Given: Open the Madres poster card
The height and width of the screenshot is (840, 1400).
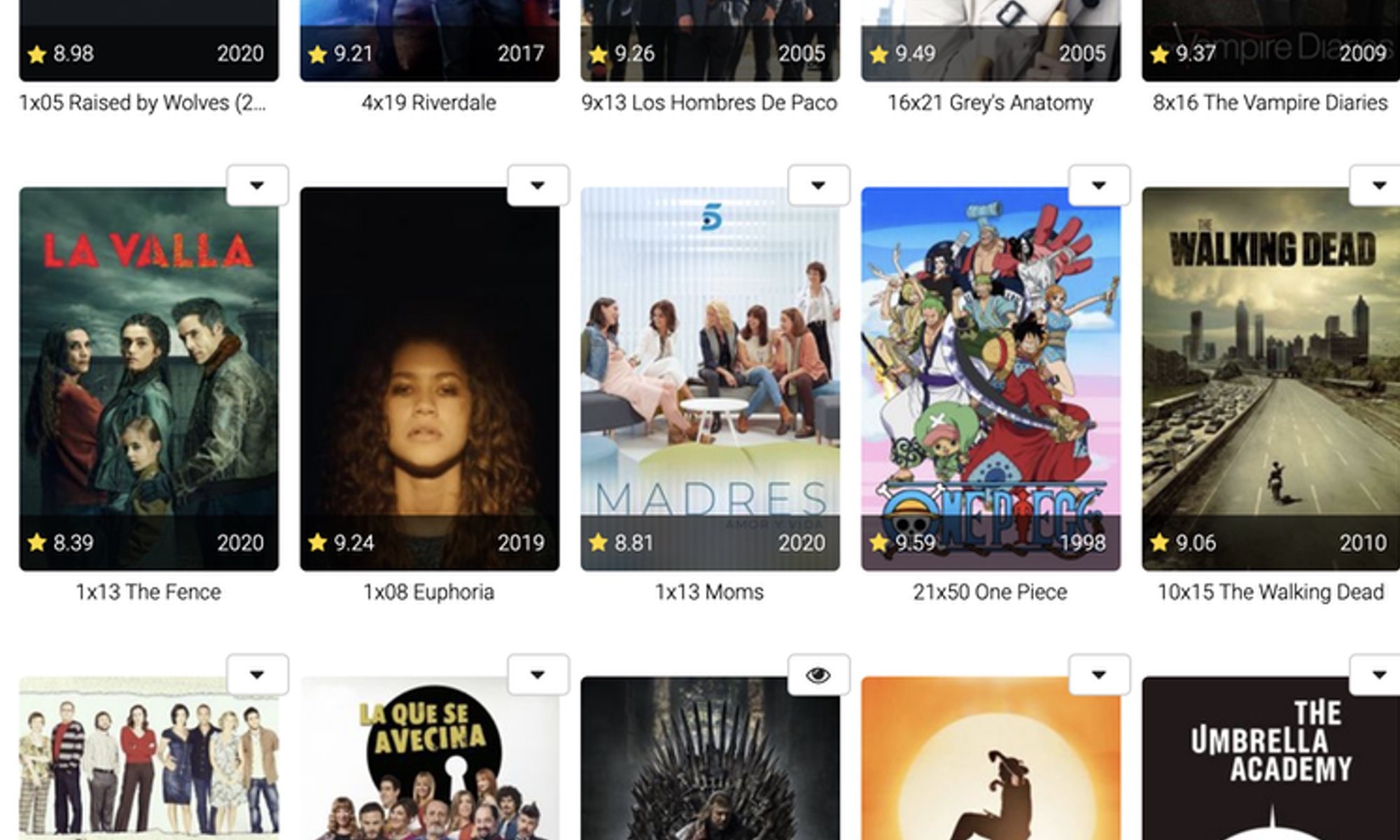Looking at the screenshot, I should (x=710, y=378).
